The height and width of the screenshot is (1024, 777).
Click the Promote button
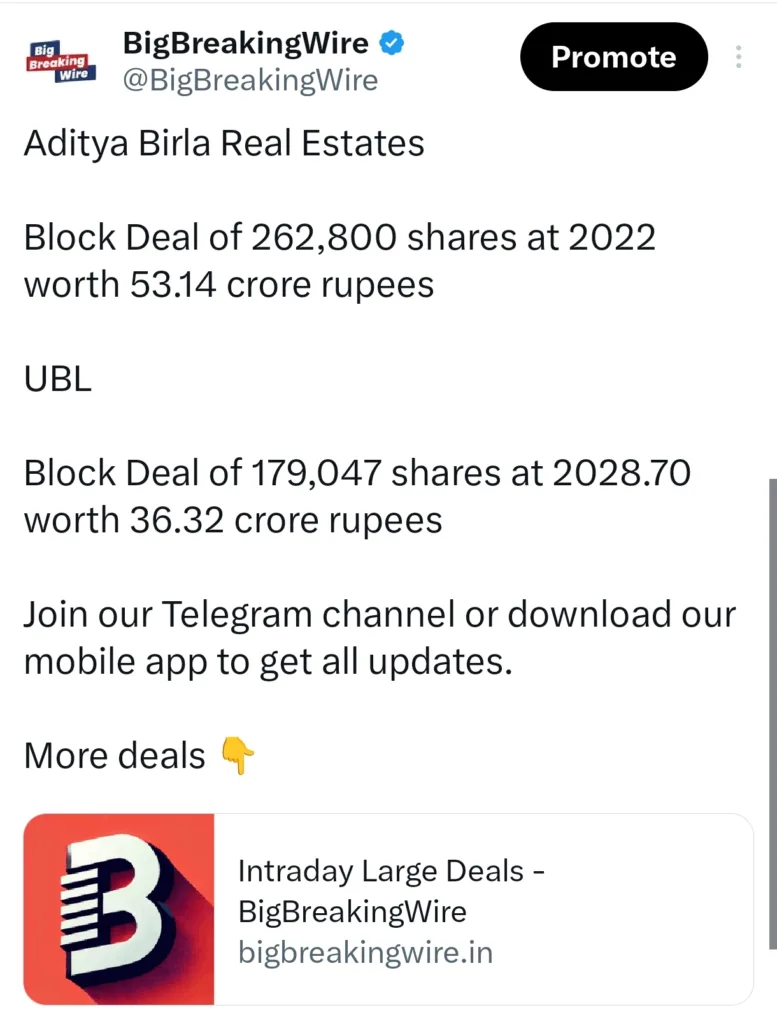click(x=613, y=57)
